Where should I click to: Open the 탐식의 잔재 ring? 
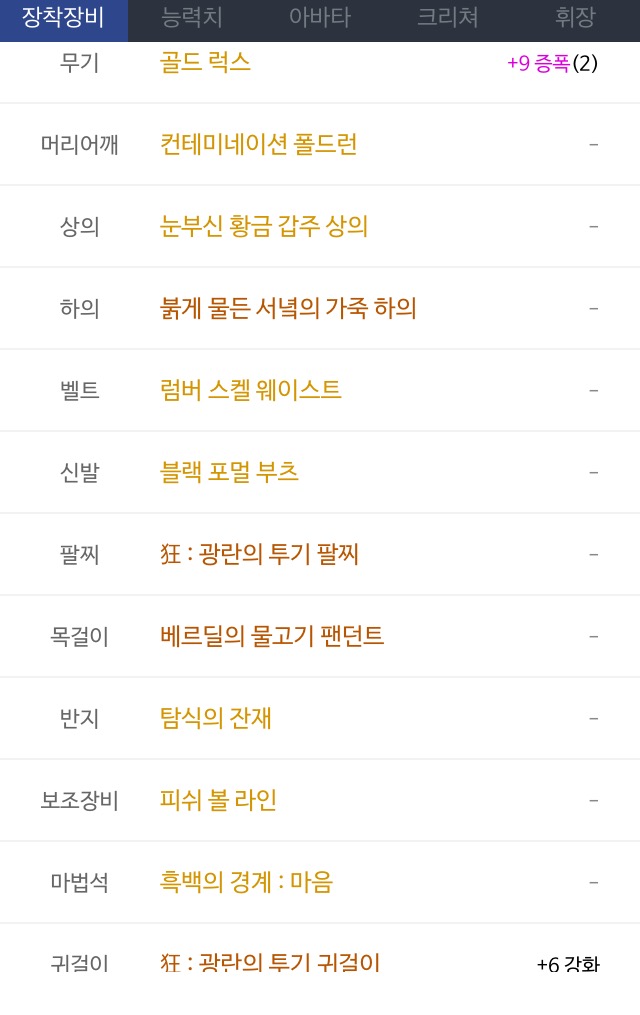click(x=216, y=718)
